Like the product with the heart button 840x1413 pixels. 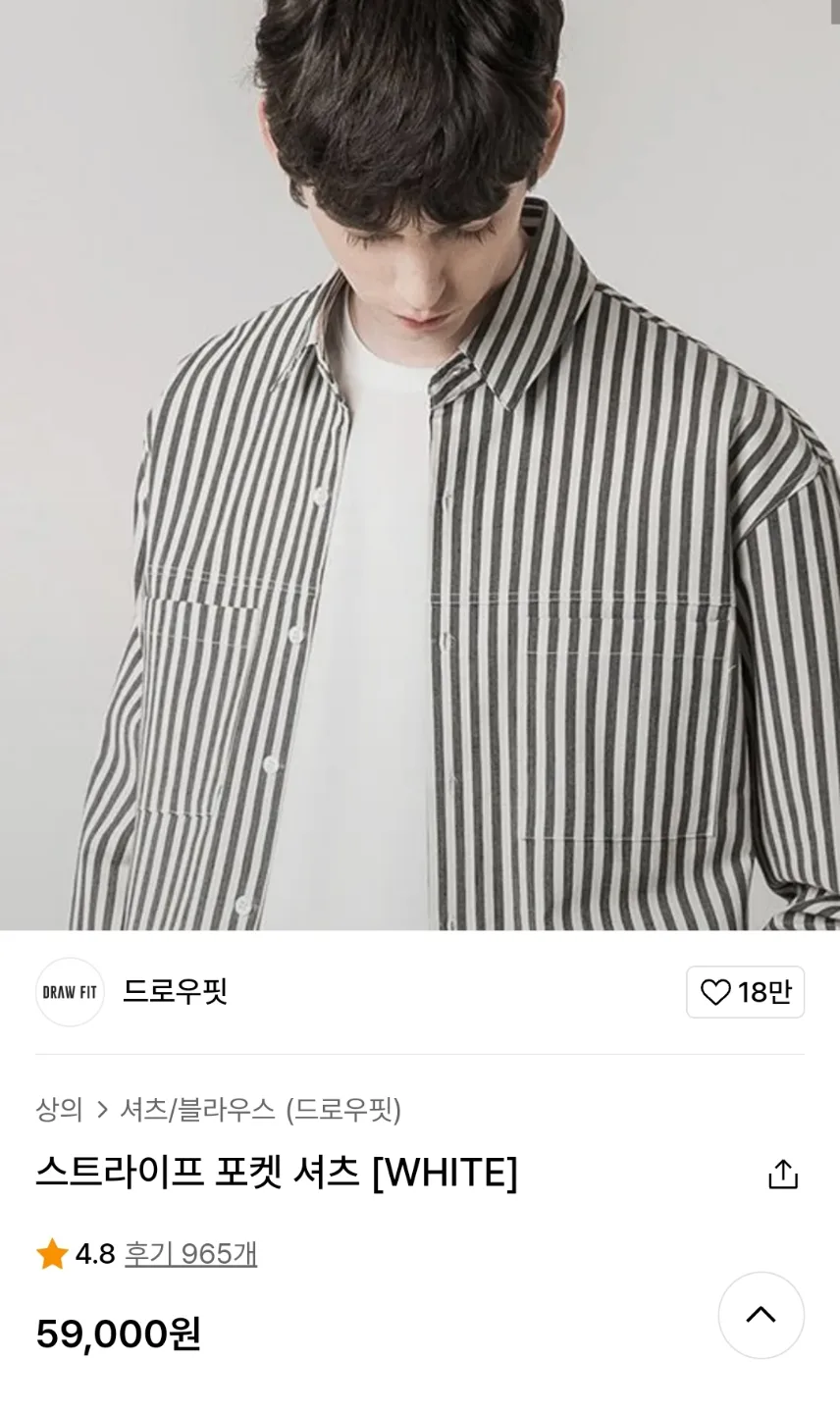point(745,992)
